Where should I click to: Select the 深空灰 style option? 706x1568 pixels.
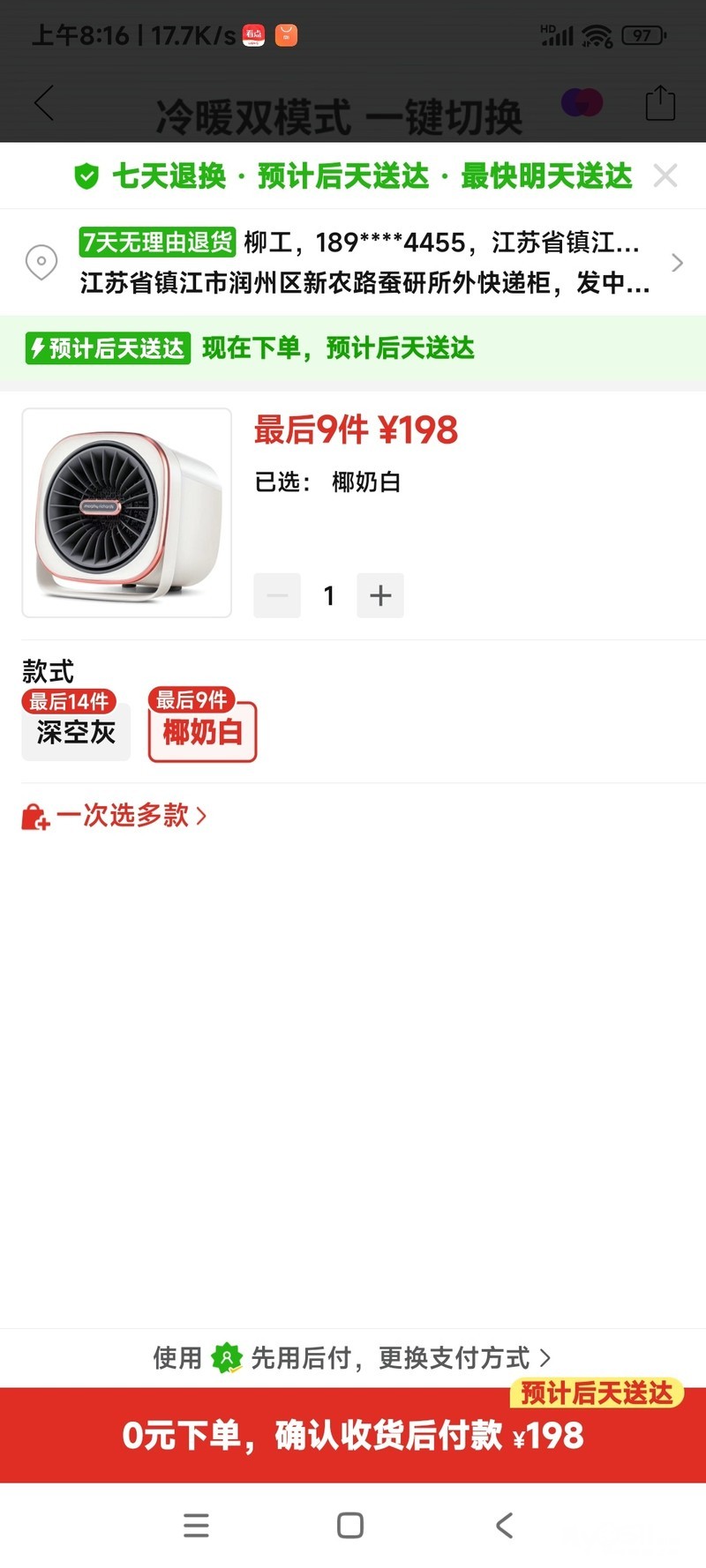[x=76, y=731]
